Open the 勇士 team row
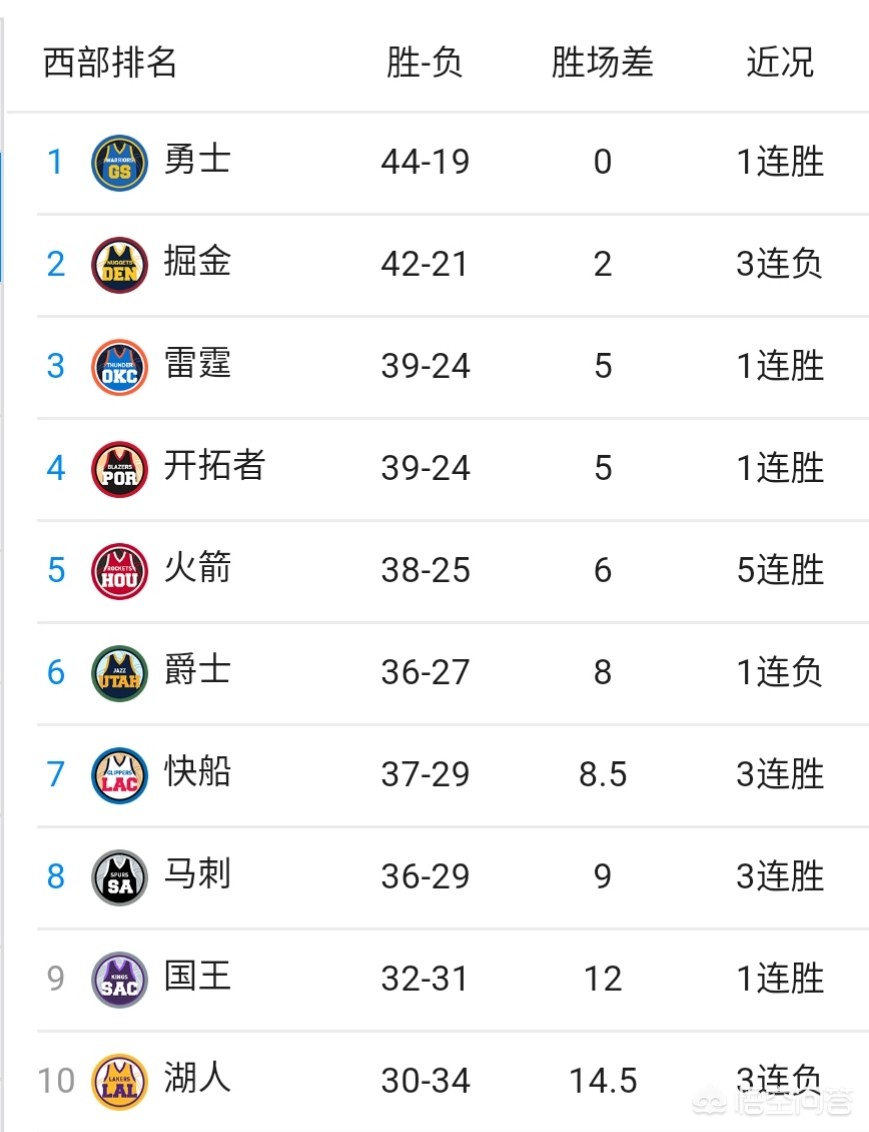The height and width of the screenshot is (1132, 869). point(197,161)
